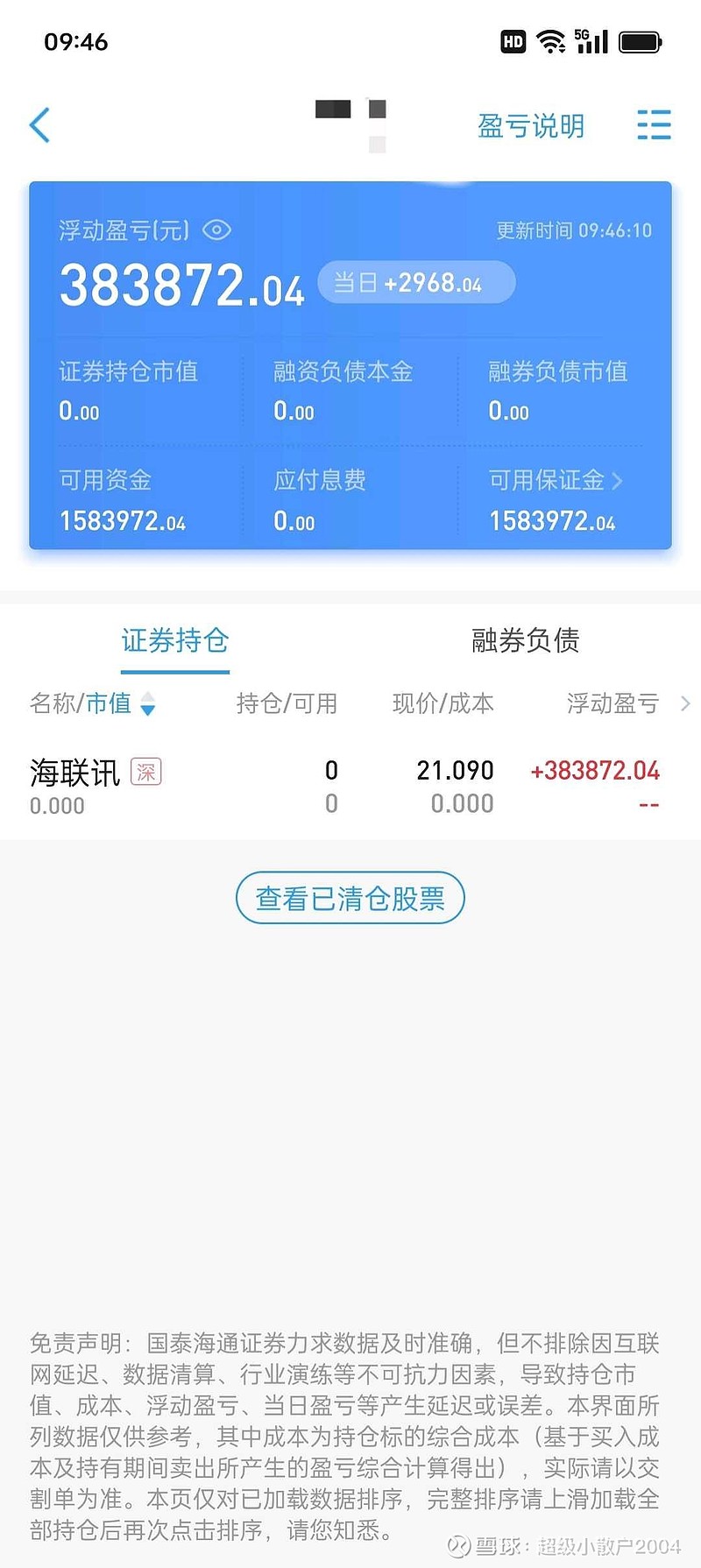Hide floating profit by tapping eye toggle
This screenshot has height=1568, width=701.
coord(216,230)
